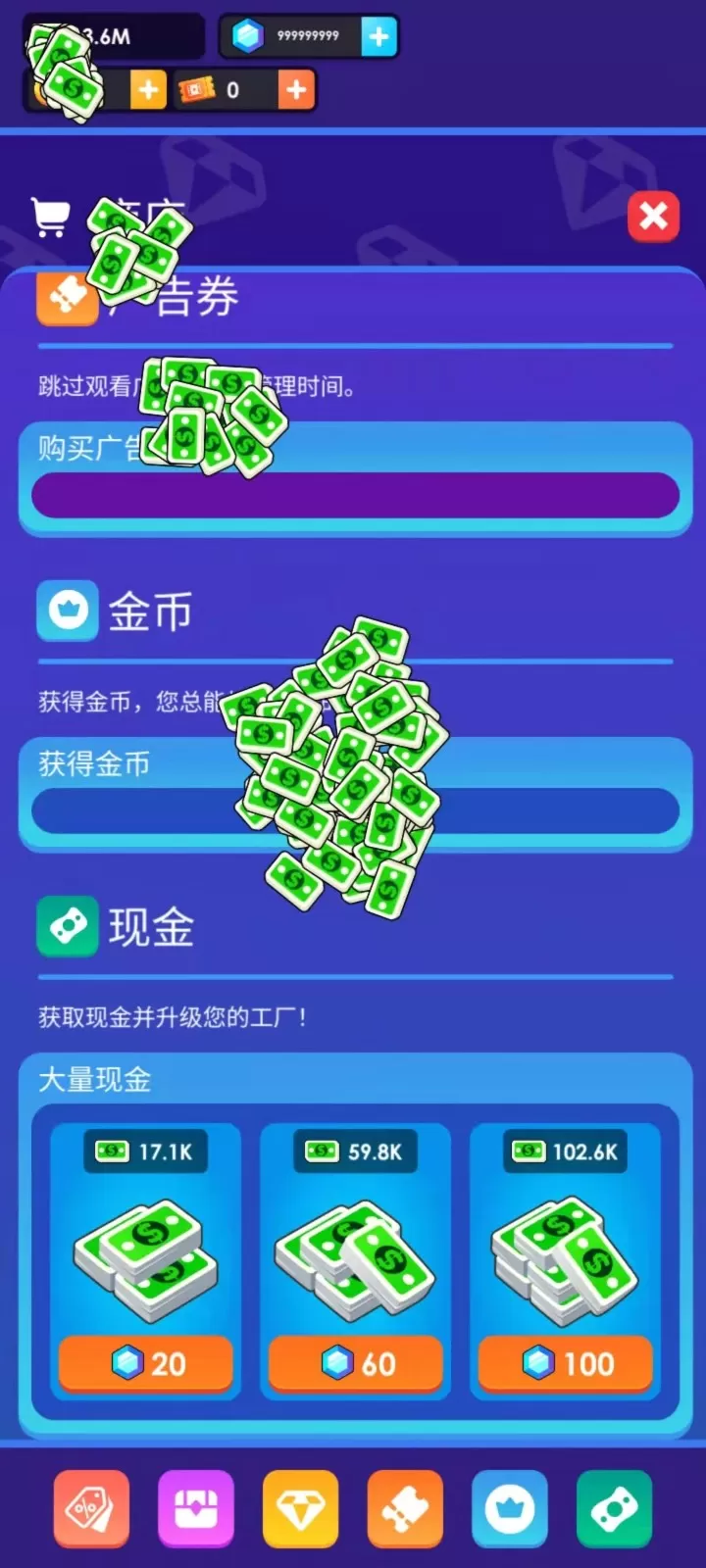
Task: Open the diamond section tab
Action: tap(300, 1508)
